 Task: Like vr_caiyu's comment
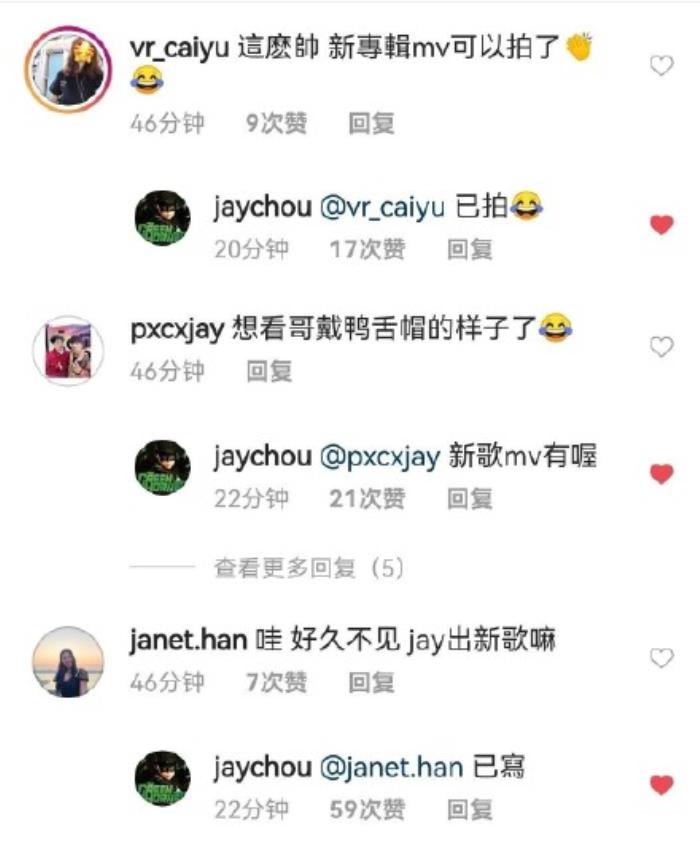coord(661,66)
